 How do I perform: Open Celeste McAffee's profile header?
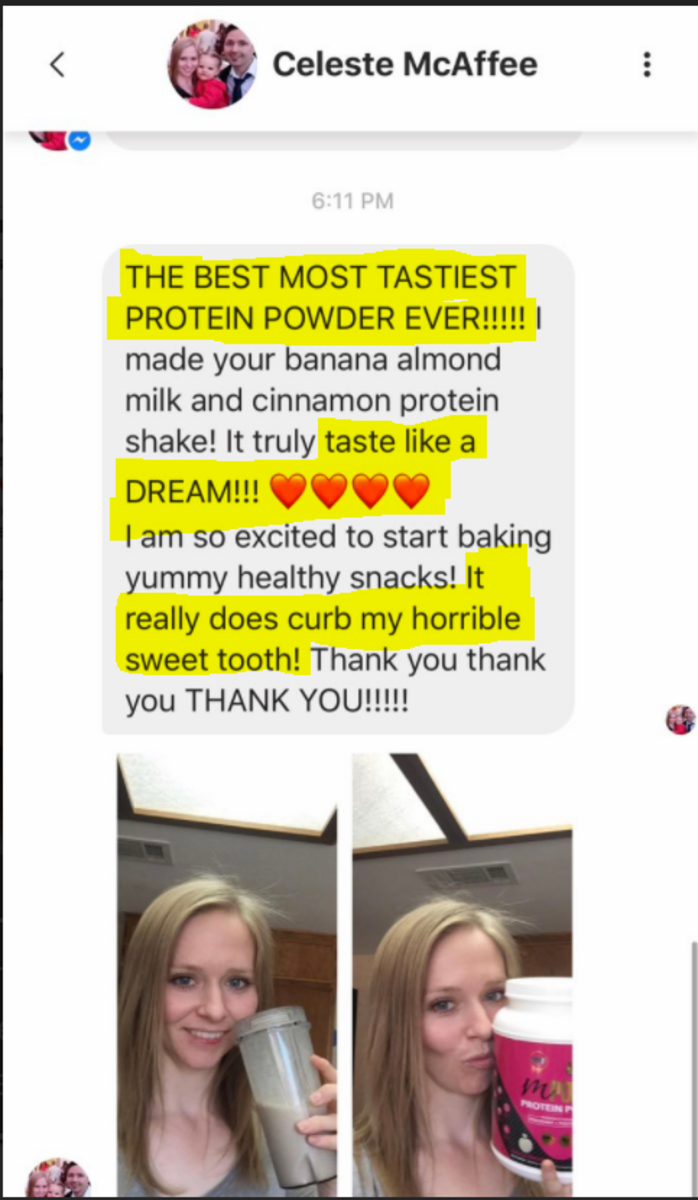pos(404,65)
